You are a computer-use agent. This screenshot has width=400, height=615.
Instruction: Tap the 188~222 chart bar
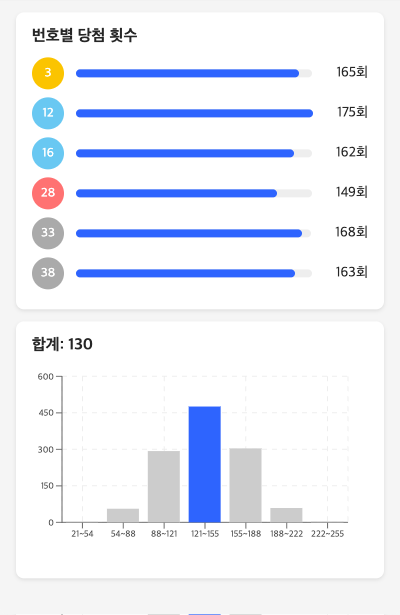(286, 515)
